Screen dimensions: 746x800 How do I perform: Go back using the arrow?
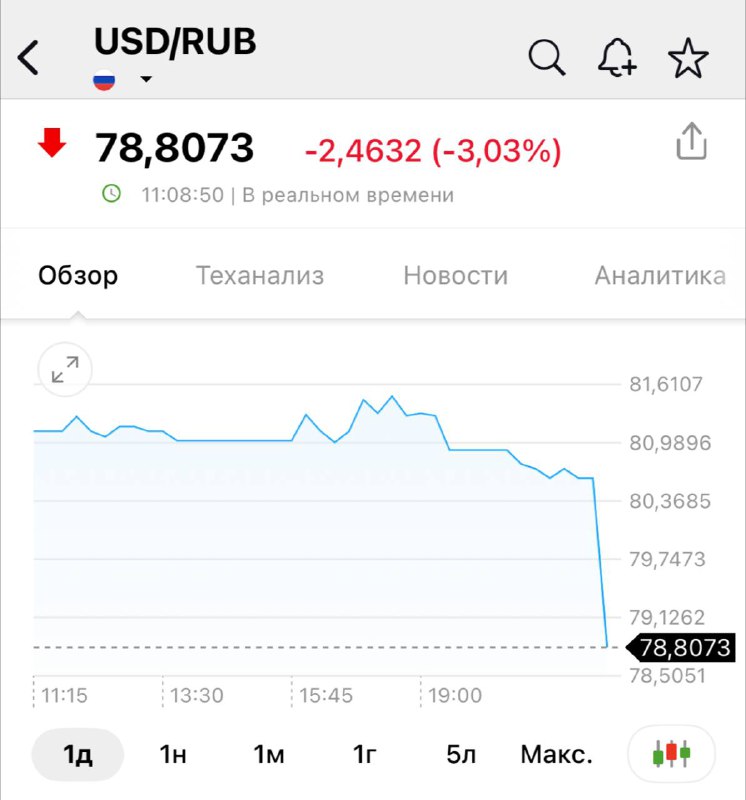pos(30,58)
